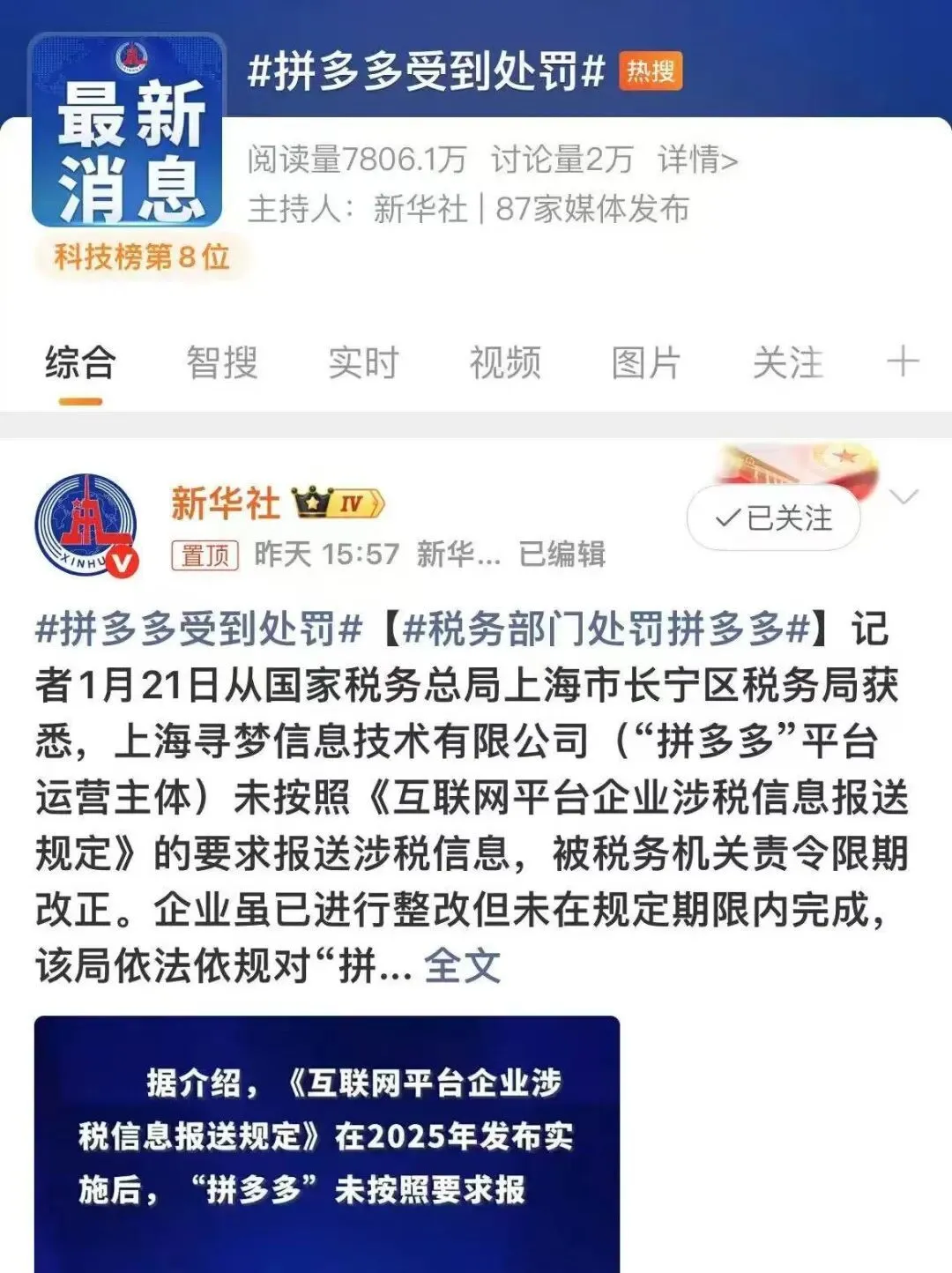Open the 新华社 account name

225,503
